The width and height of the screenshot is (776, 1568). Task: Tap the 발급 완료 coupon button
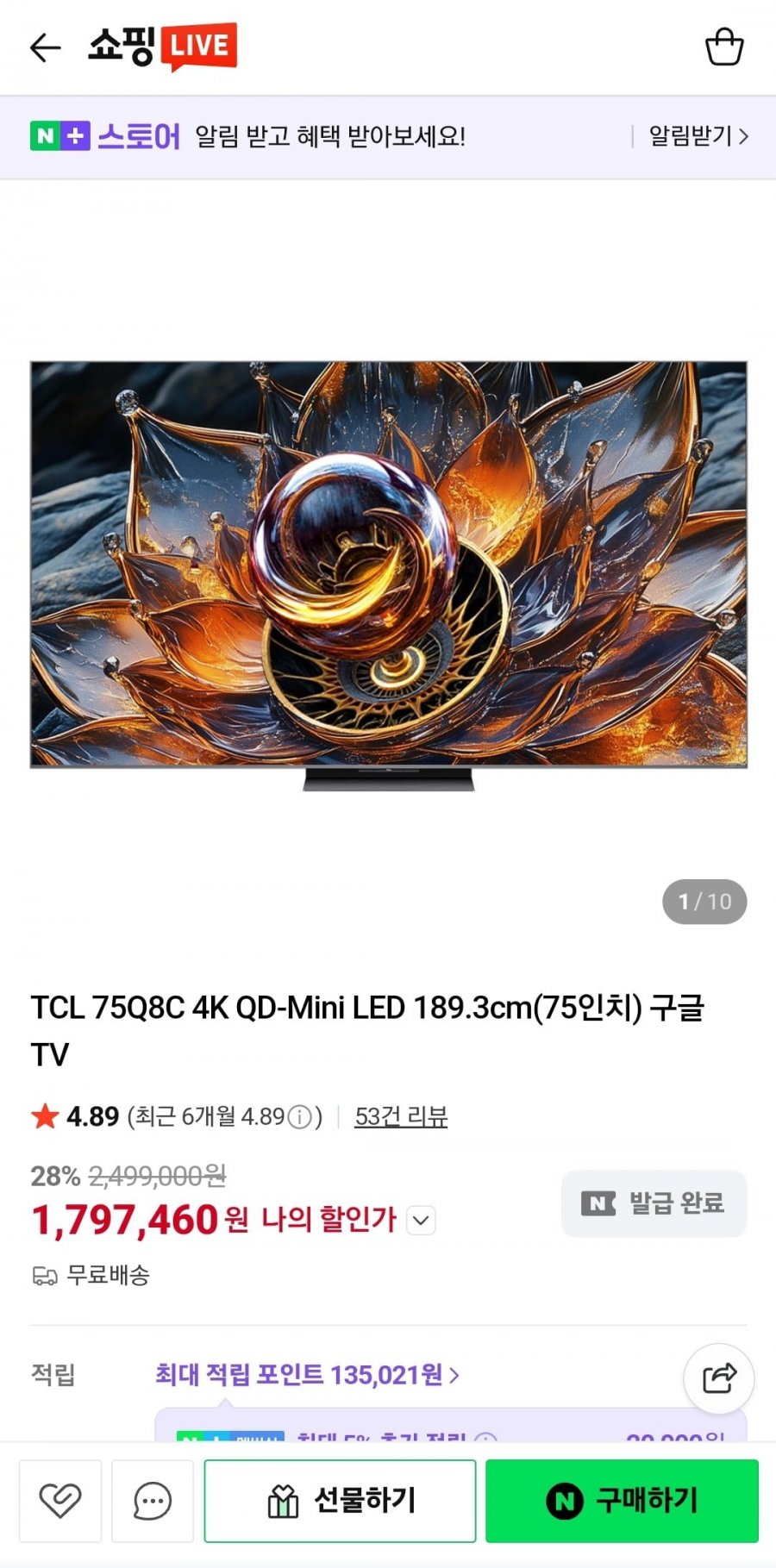click(654, 1203)
